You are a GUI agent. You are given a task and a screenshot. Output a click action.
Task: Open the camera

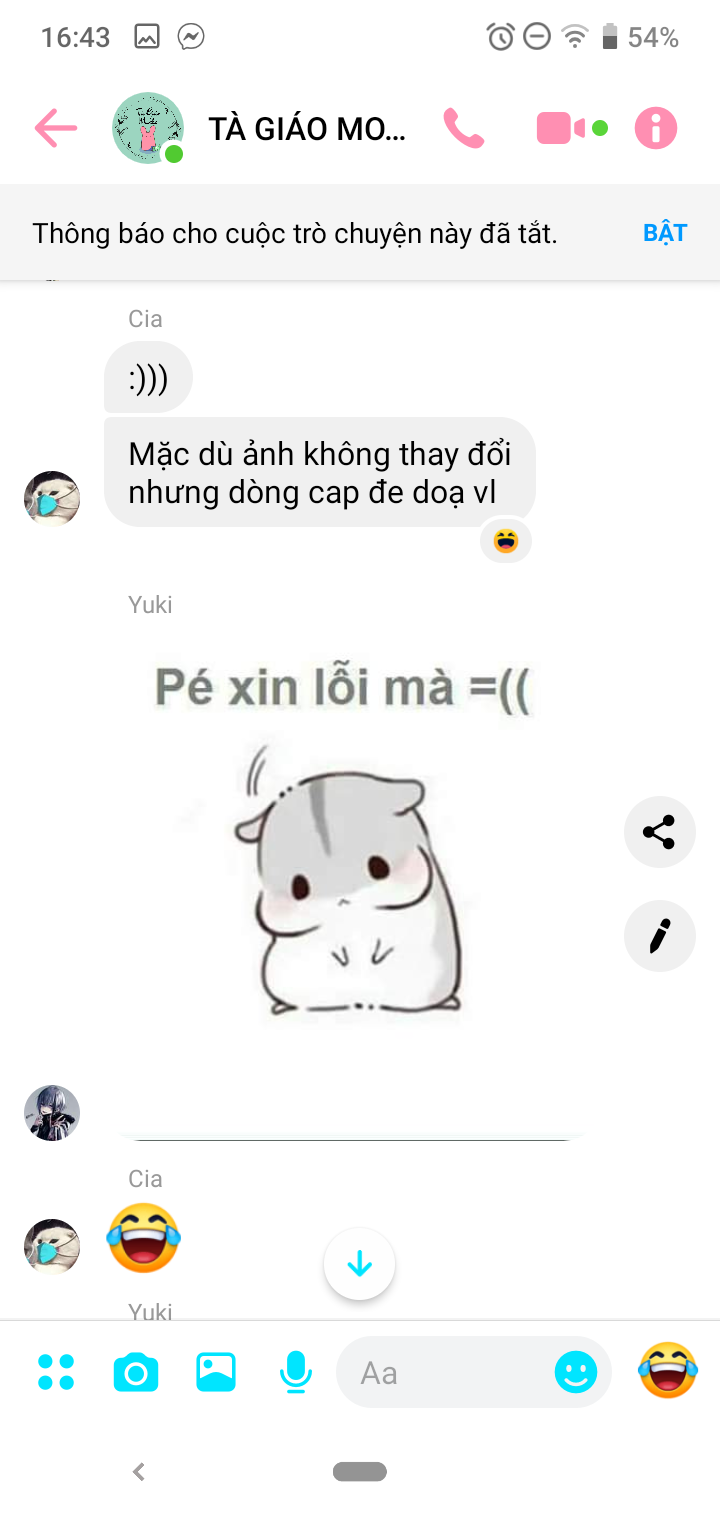click(136, 1372)
